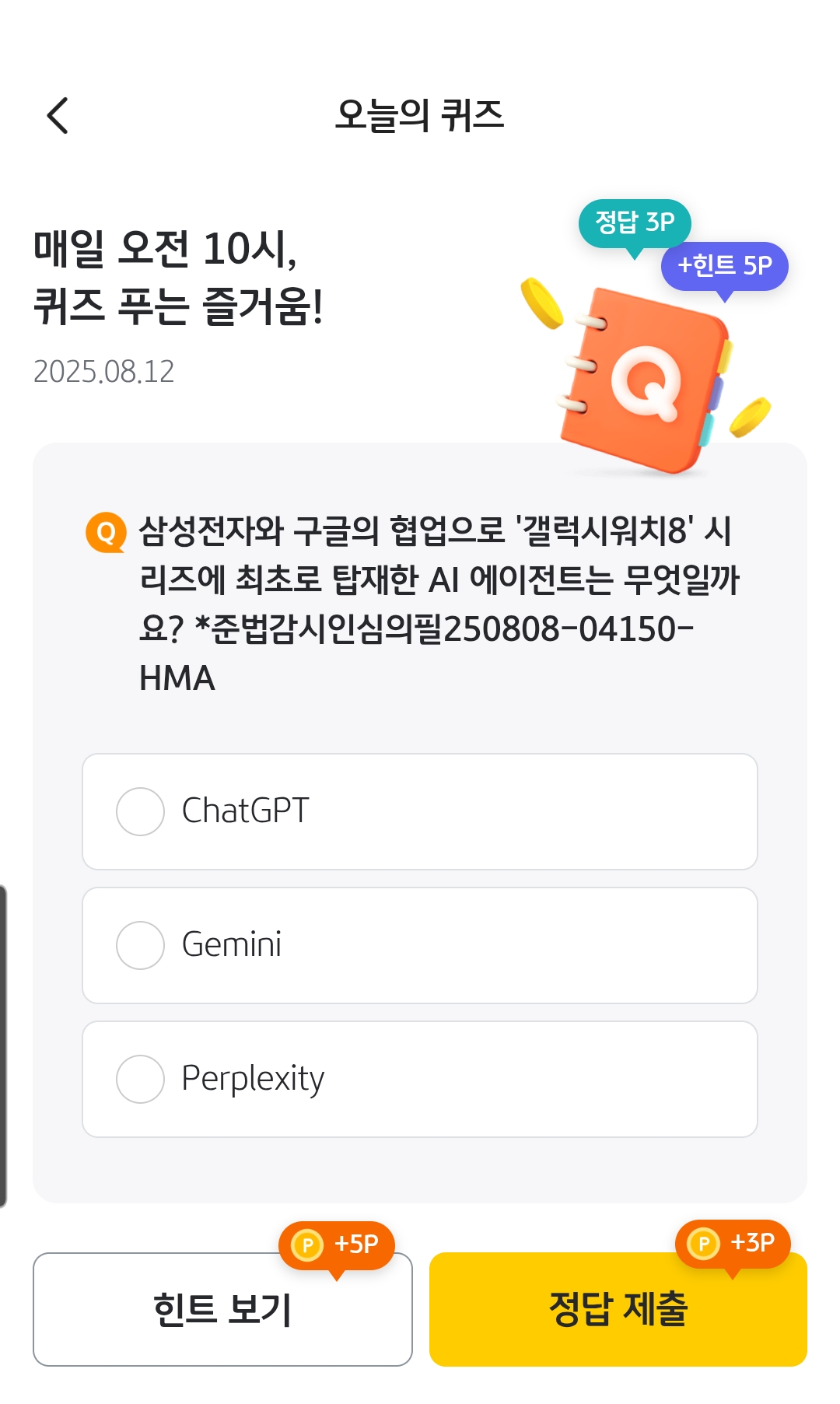This screenshot has height=1404, width=840.
Task: Pick the Perplexity answer option
Action: pyautogui.click(x=420, y=1079)
